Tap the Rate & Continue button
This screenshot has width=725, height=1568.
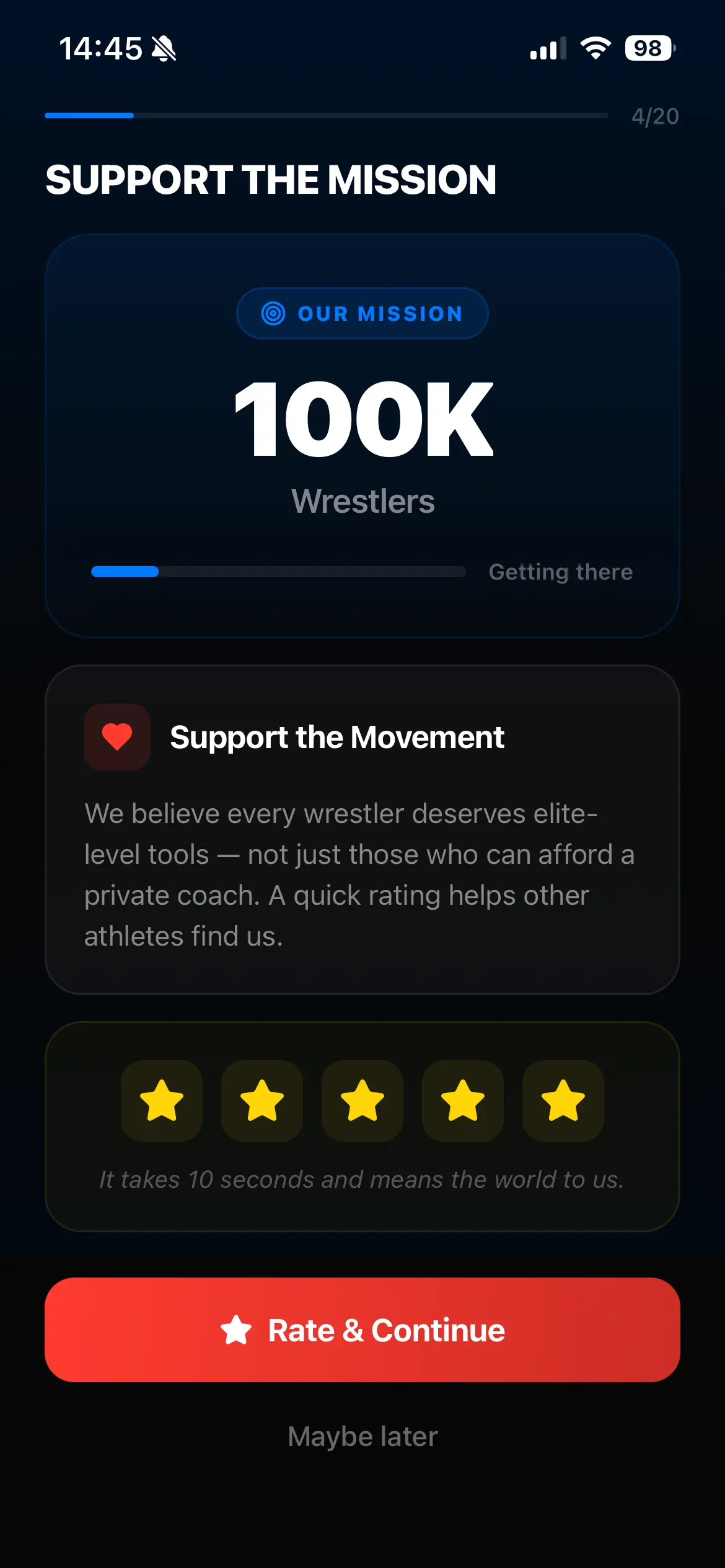(x=362, y=1330)
